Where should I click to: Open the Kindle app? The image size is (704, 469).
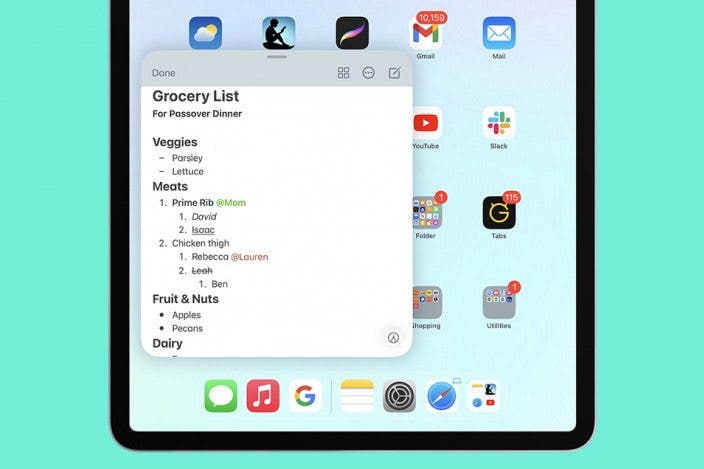(x=279, y=33)
